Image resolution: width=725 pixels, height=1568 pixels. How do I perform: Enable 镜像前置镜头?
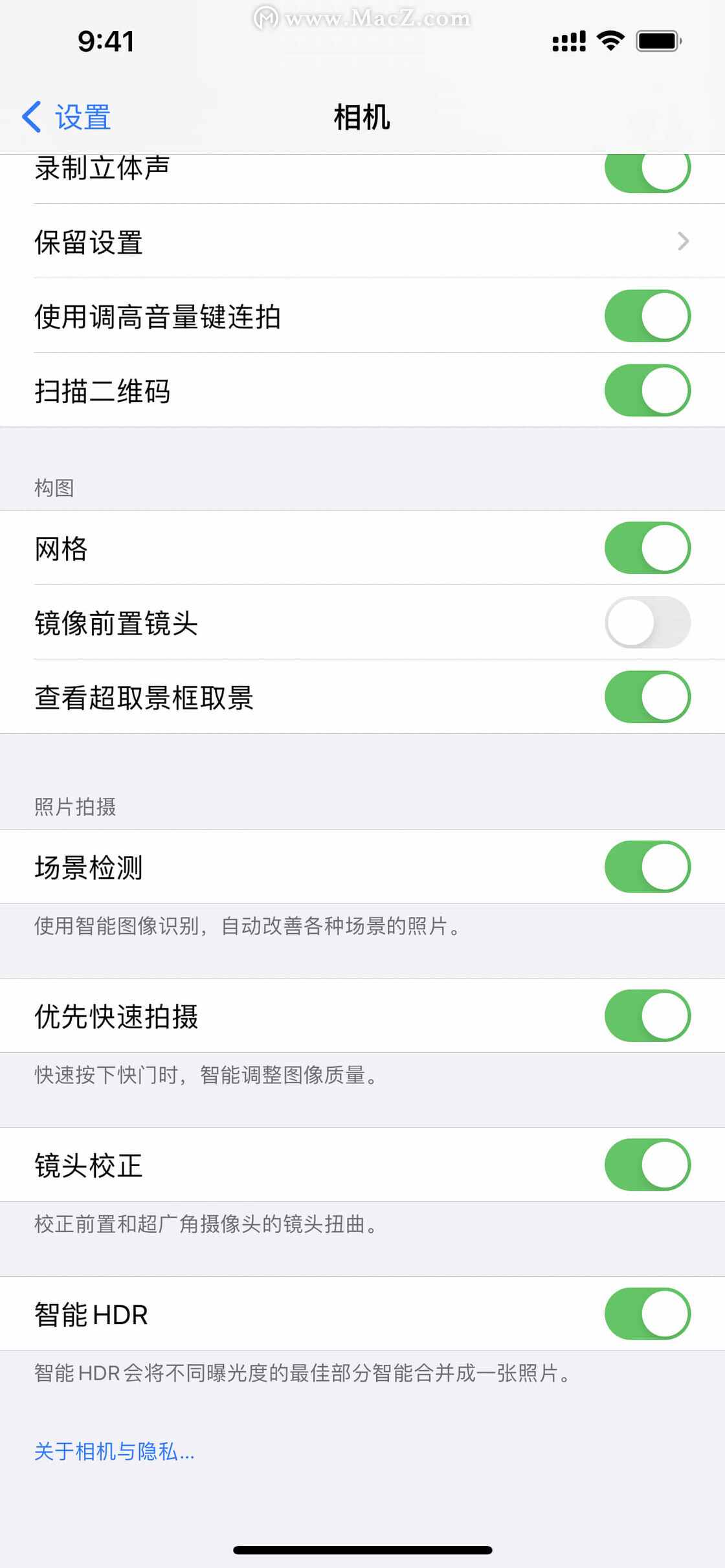coord(647,623)
